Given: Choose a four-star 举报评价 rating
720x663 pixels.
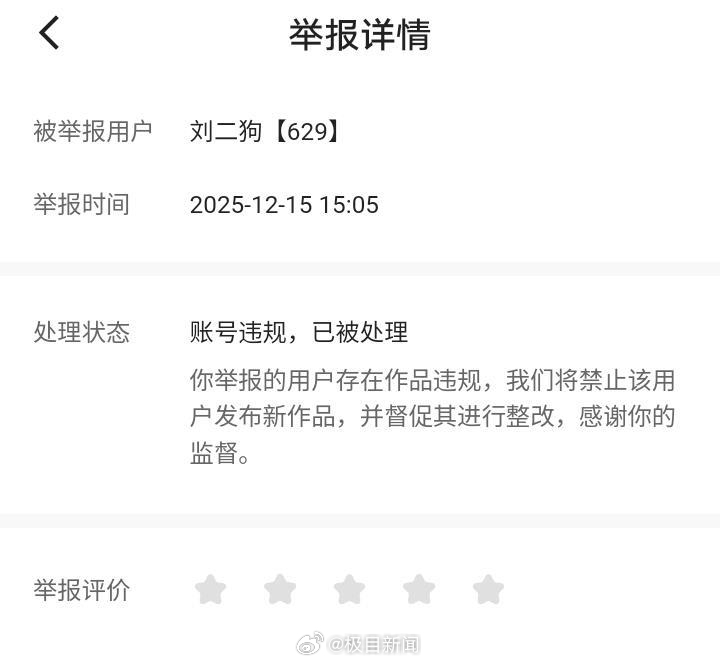Looking at the screenshot, I should click(x=419, y=589).
